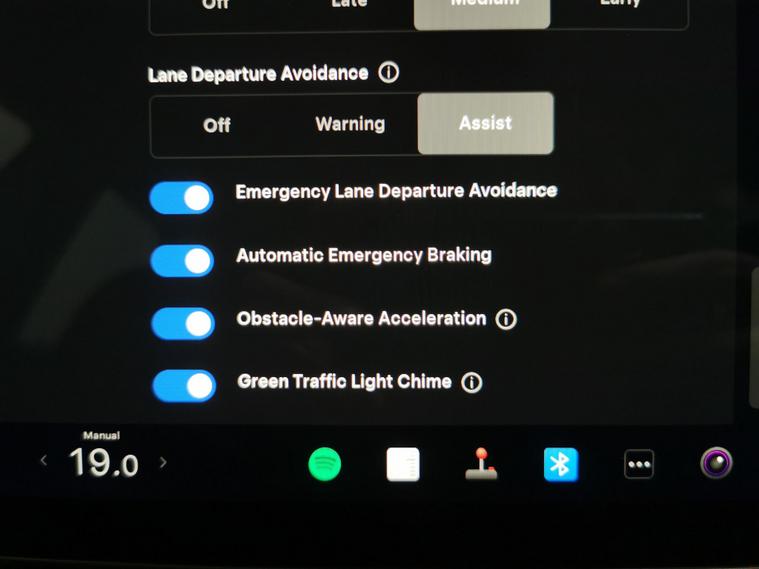Open Bluetooth settings
759x569 pixels.
coord(560,464)
